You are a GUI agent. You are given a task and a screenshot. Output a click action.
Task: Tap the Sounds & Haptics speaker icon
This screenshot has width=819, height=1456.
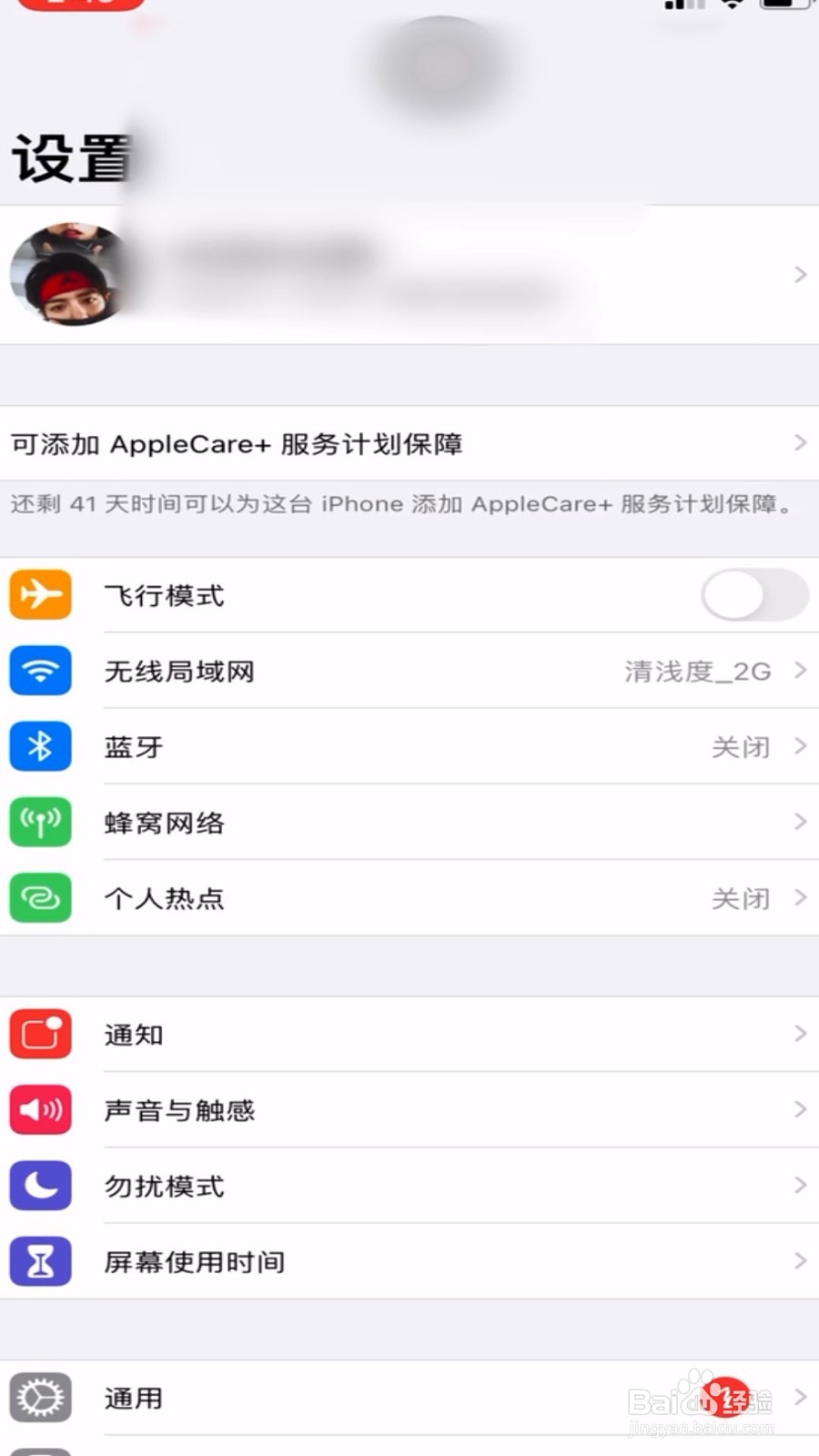(x=40, y=1109)
